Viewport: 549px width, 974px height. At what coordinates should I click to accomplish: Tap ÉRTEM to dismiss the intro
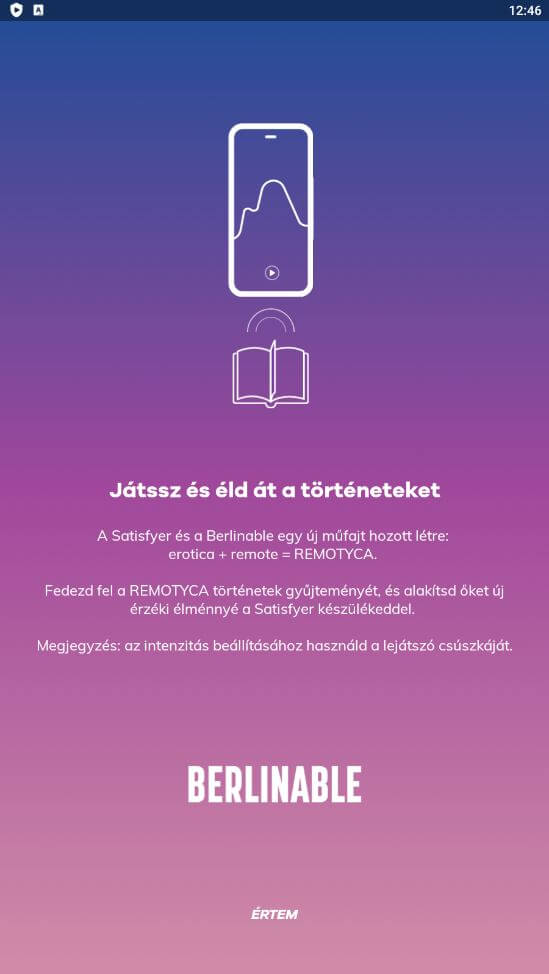274,914
